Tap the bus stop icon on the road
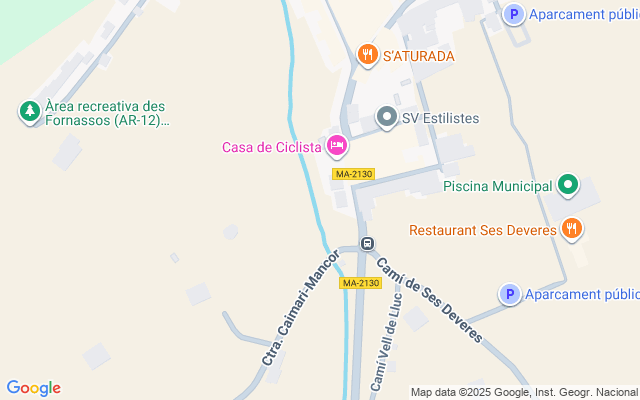640x400 pixels. pyautogui.click(x=367, y=244)
